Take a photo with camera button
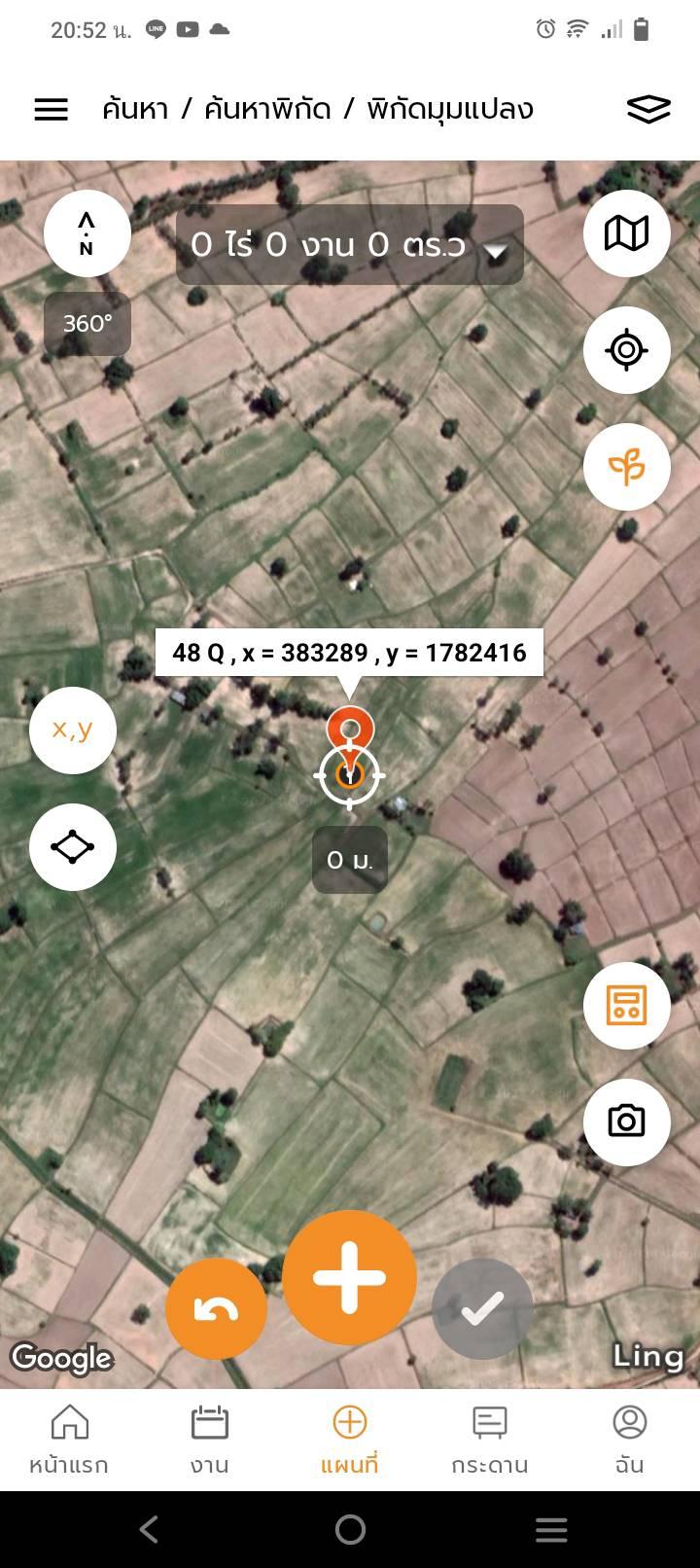The width and height of the screenshot is (700, 1568). 626,1122
